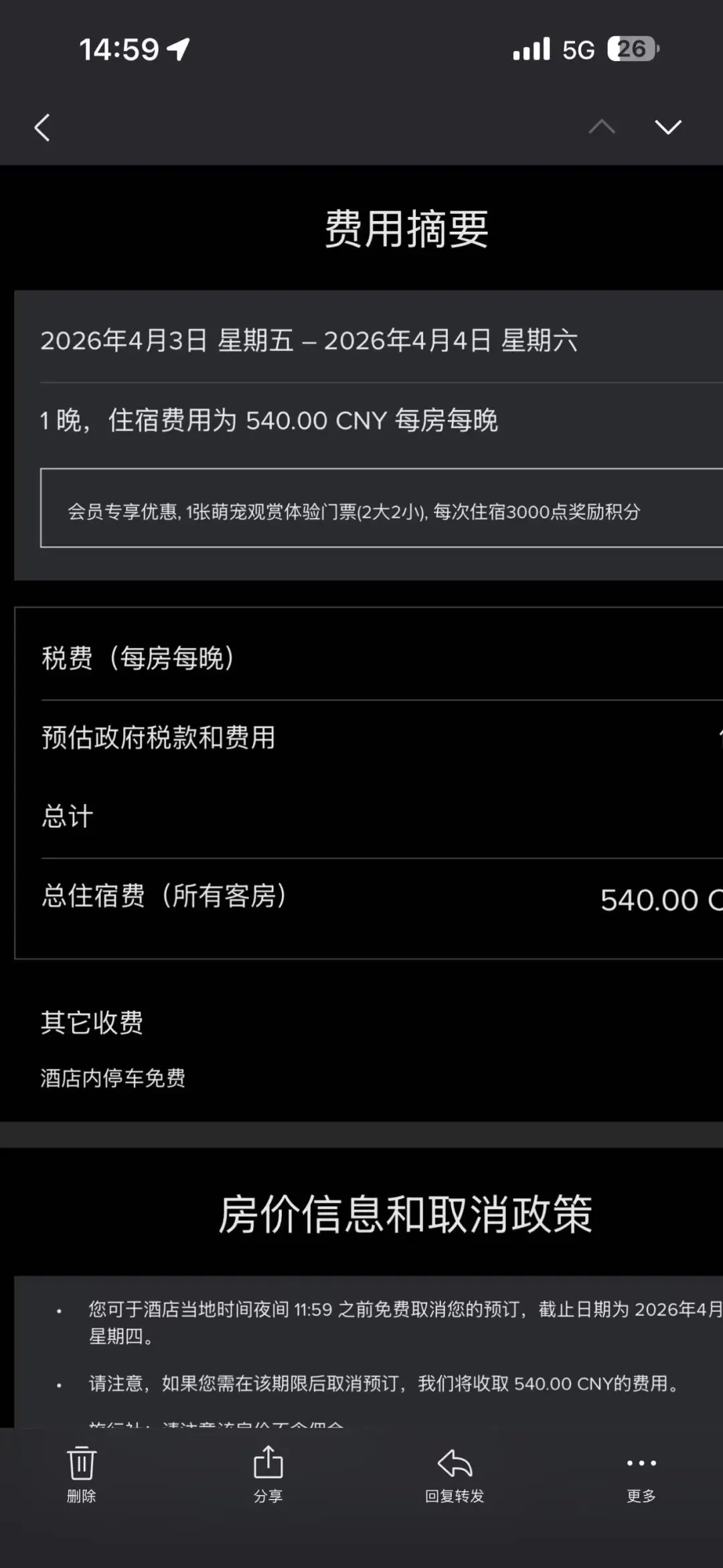723x1568 pixels.
Task: Go back to the mailbox list
Action: click(x=43, y=127)
